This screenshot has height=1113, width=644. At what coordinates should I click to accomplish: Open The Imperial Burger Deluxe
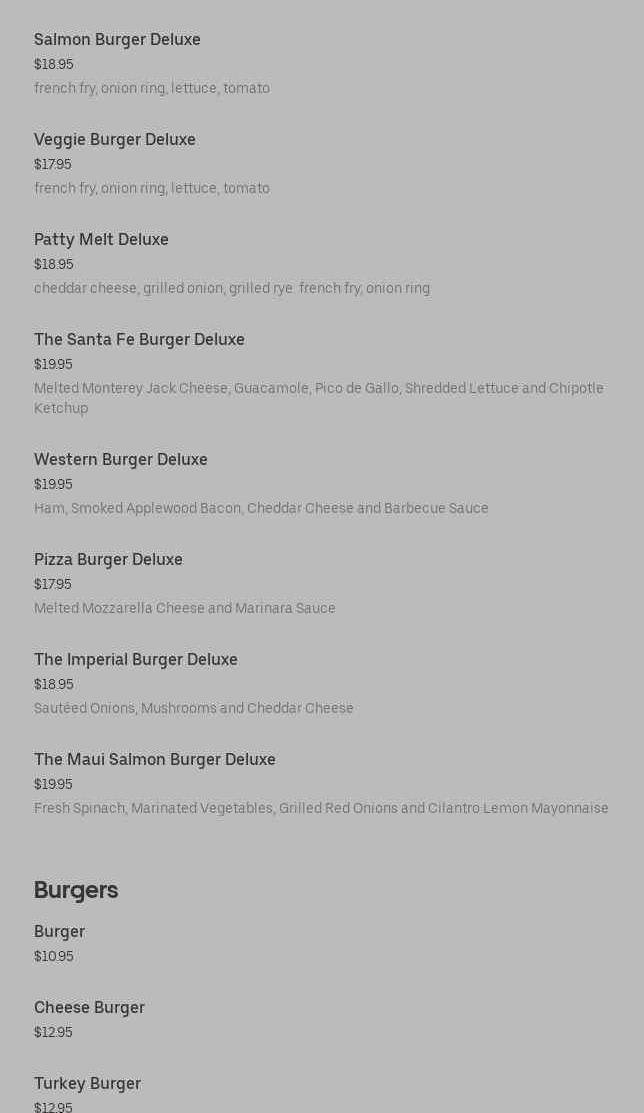click(x=136, y=660)
